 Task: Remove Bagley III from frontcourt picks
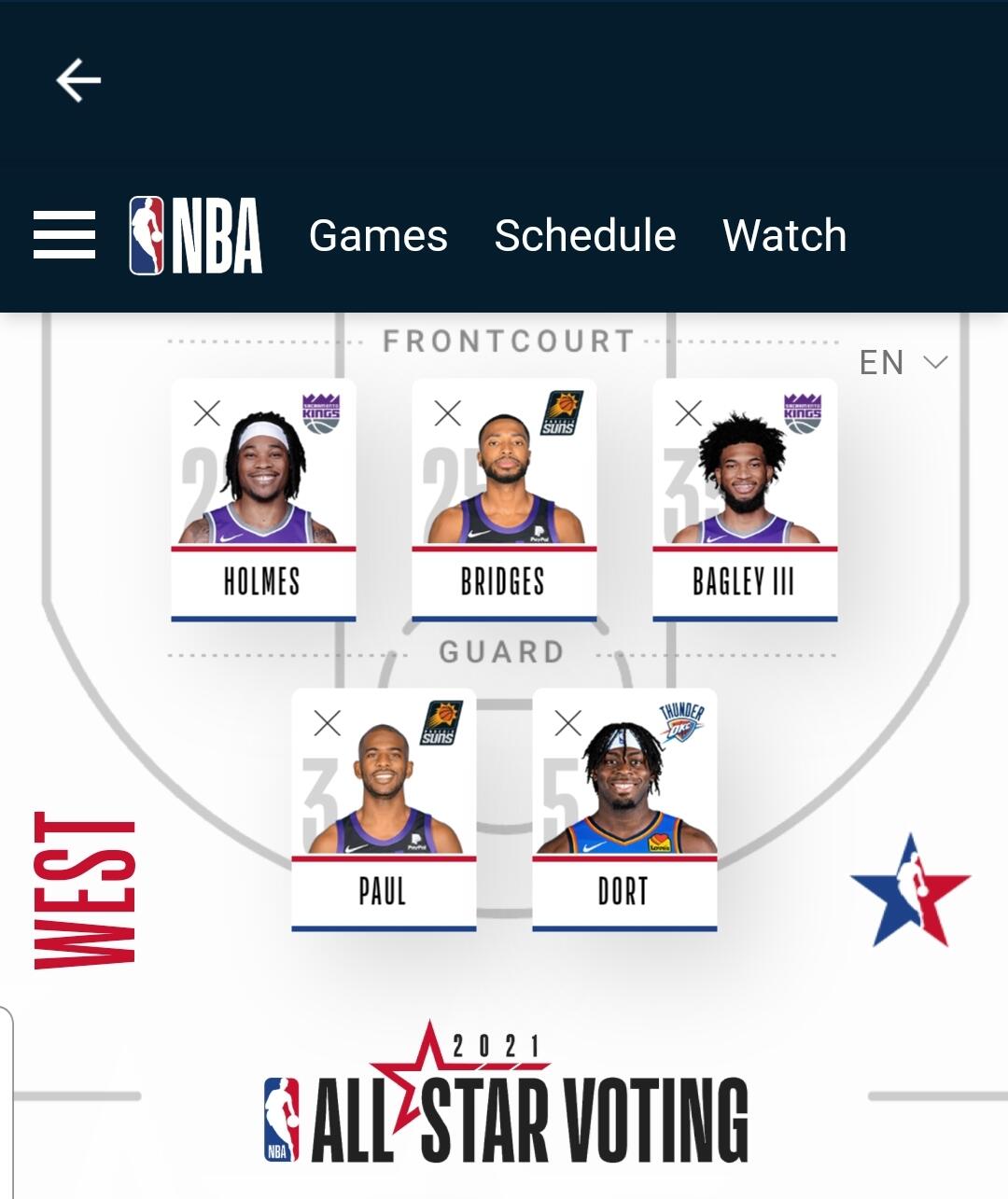[689, 413]
